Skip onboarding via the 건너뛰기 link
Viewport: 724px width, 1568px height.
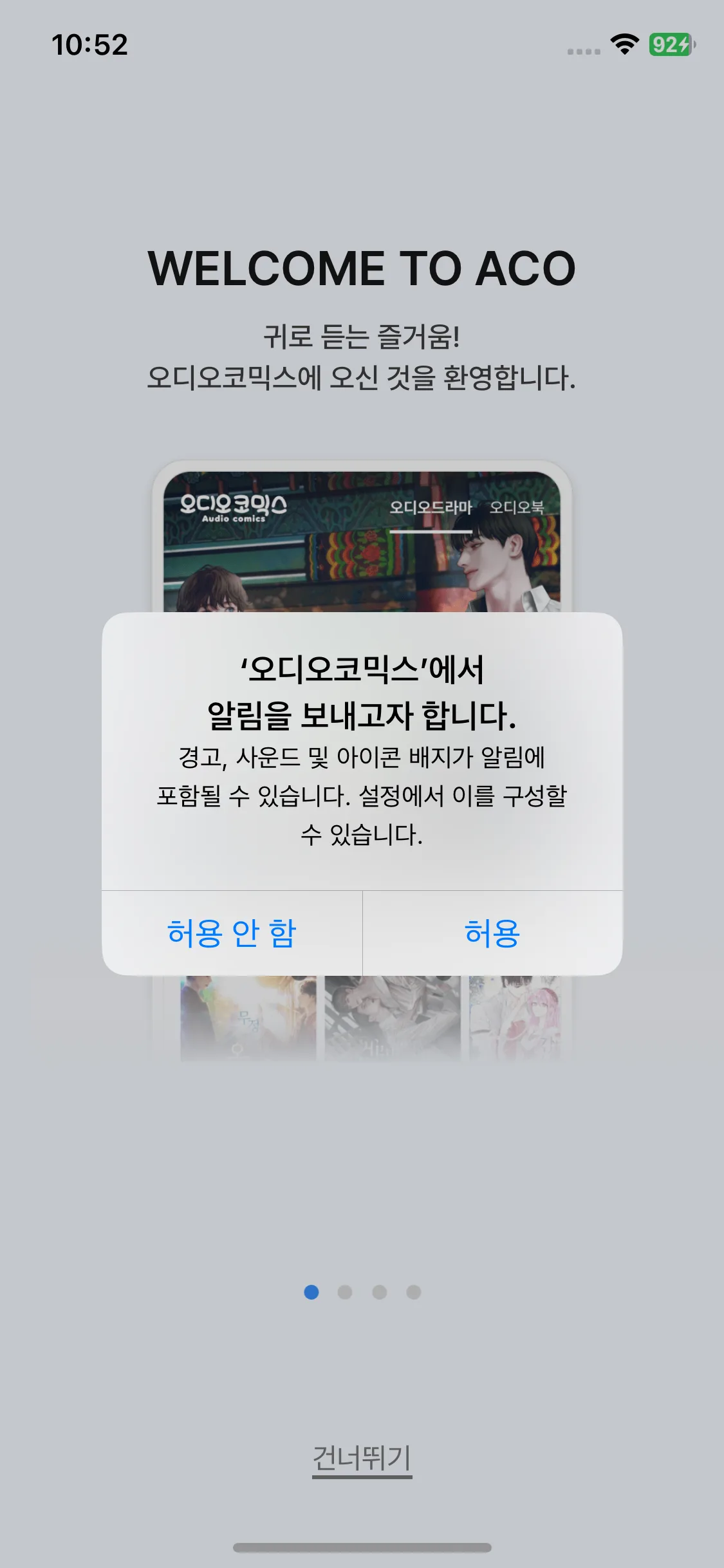(362, 1459)
